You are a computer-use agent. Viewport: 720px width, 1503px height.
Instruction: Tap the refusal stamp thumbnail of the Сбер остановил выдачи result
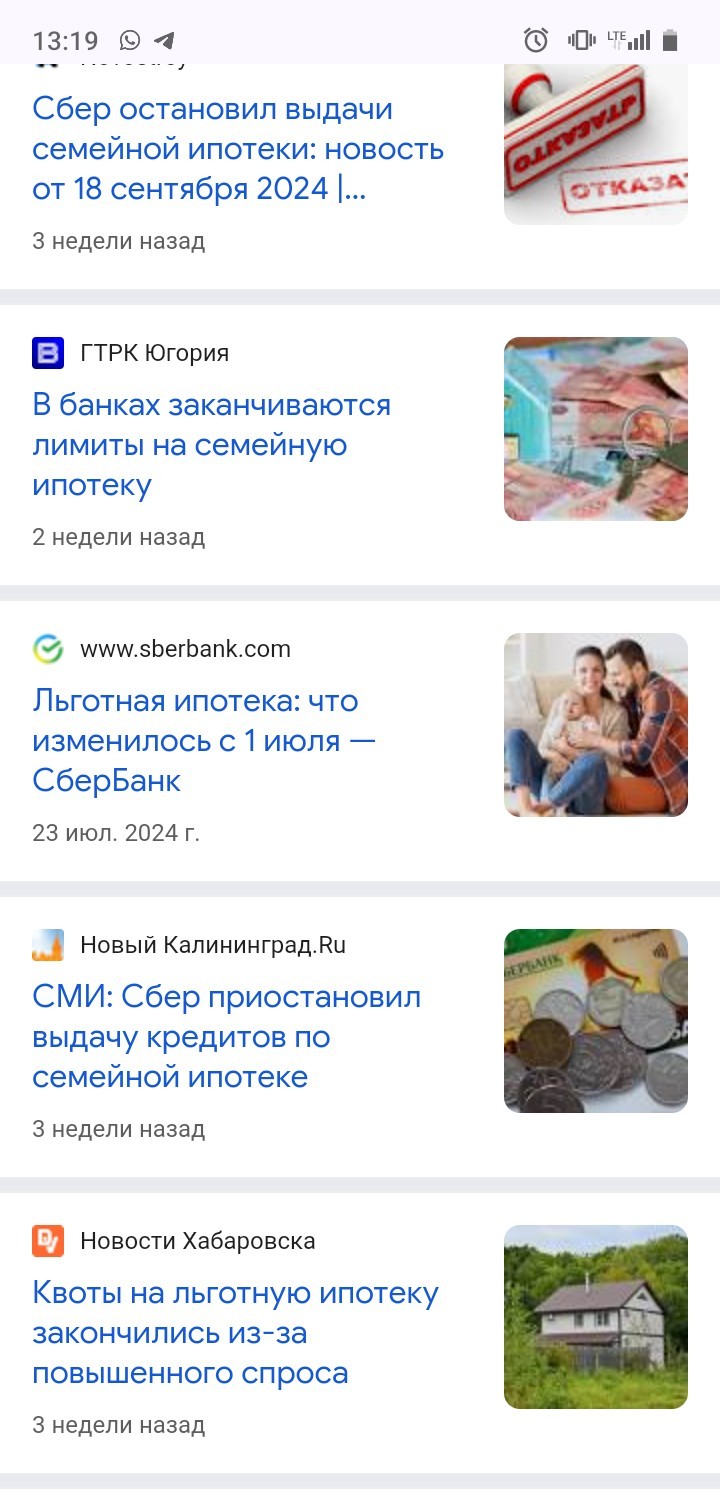click(595, 144)
